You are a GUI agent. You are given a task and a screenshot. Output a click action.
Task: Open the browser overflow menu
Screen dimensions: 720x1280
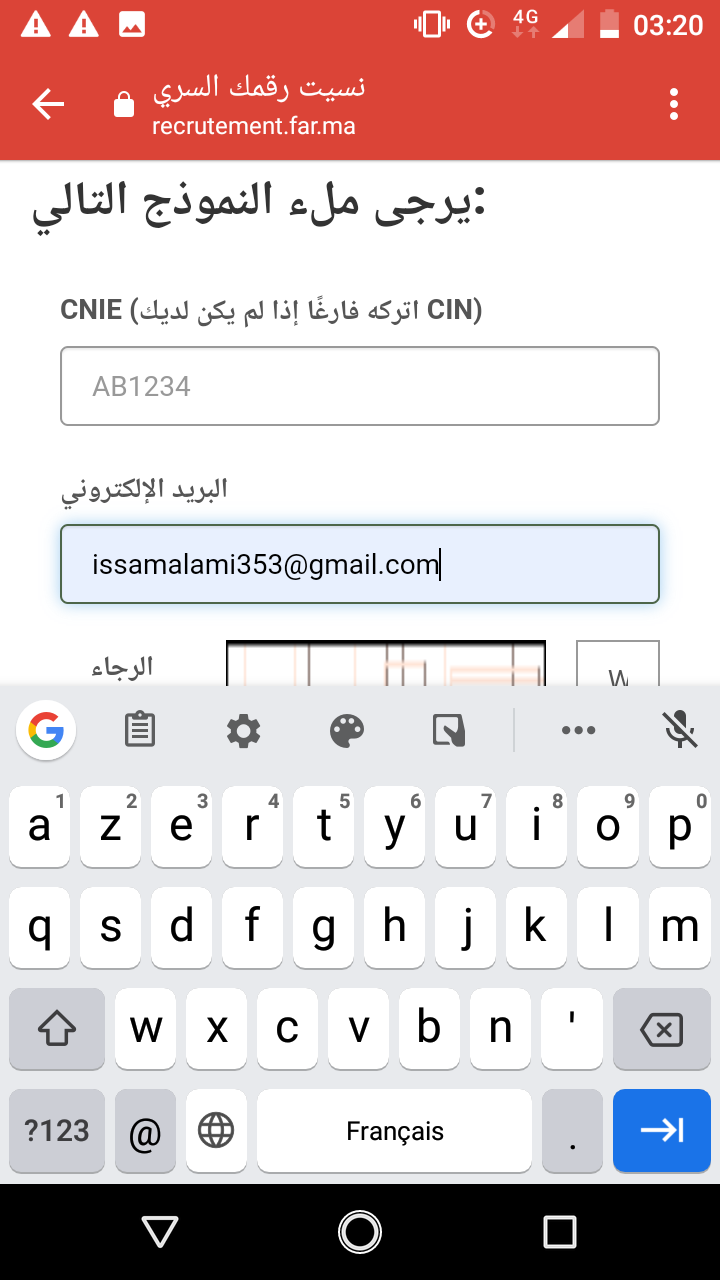(674, 104)
